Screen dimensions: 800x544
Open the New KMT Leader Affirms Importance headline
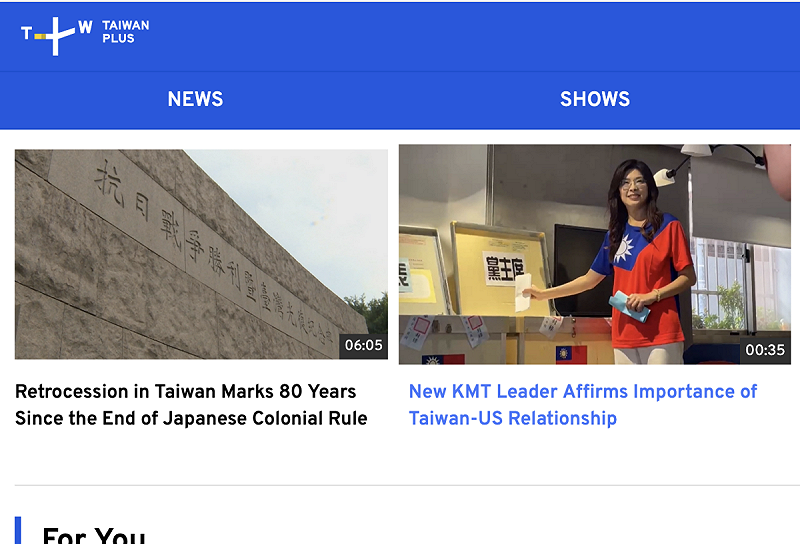click(x=583, y=405)
